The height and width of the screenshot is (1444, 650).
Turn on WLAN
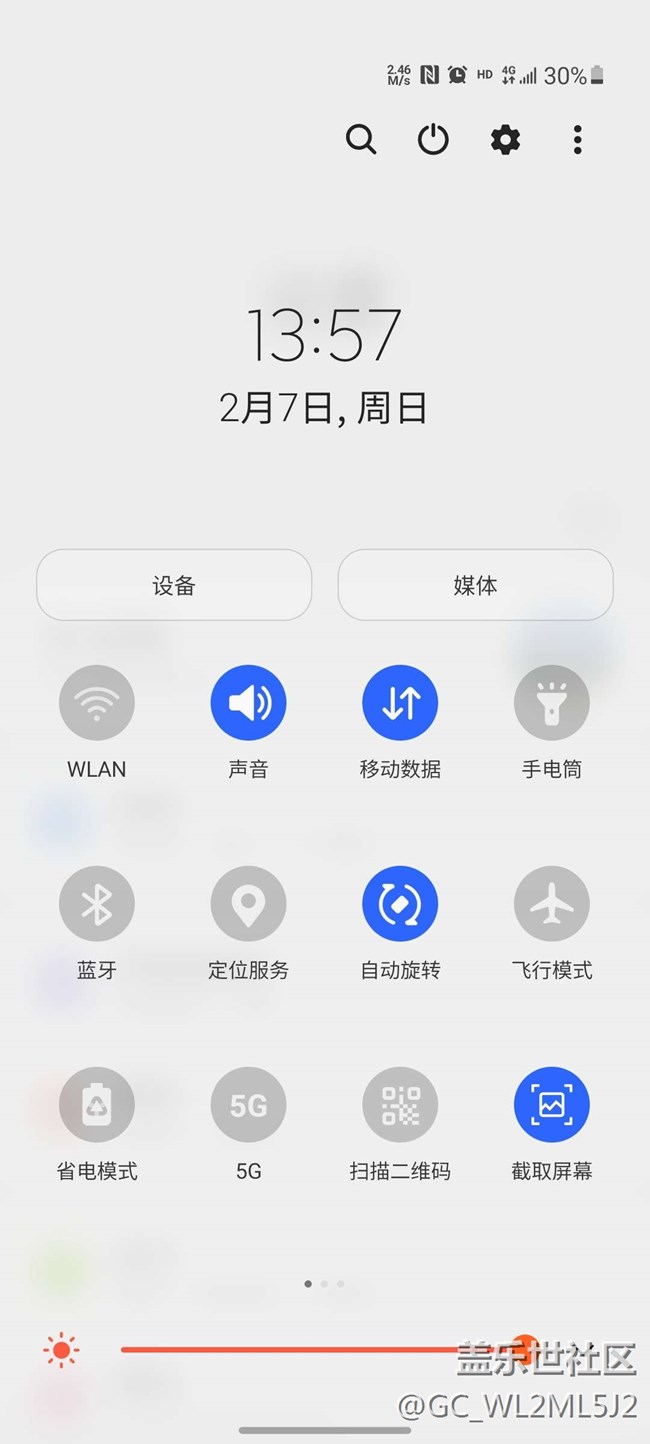click(97, 703)
